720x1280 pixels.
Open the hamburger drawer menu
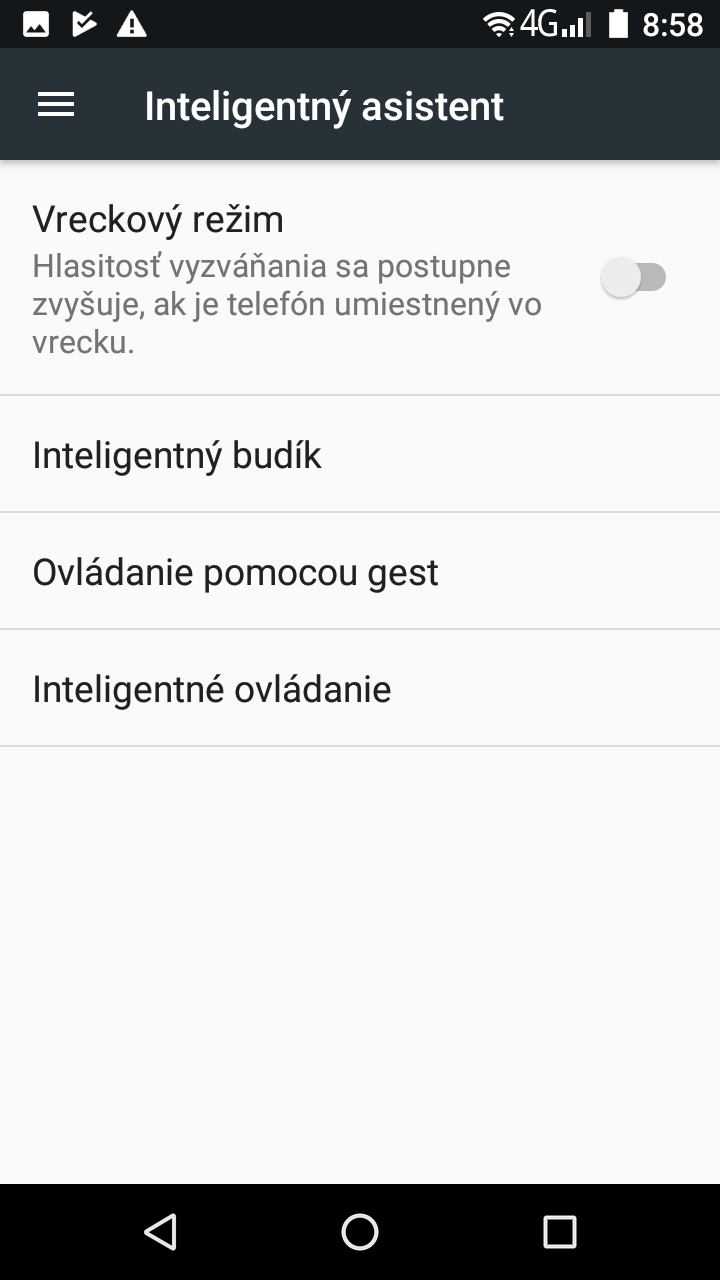[56, 105]
